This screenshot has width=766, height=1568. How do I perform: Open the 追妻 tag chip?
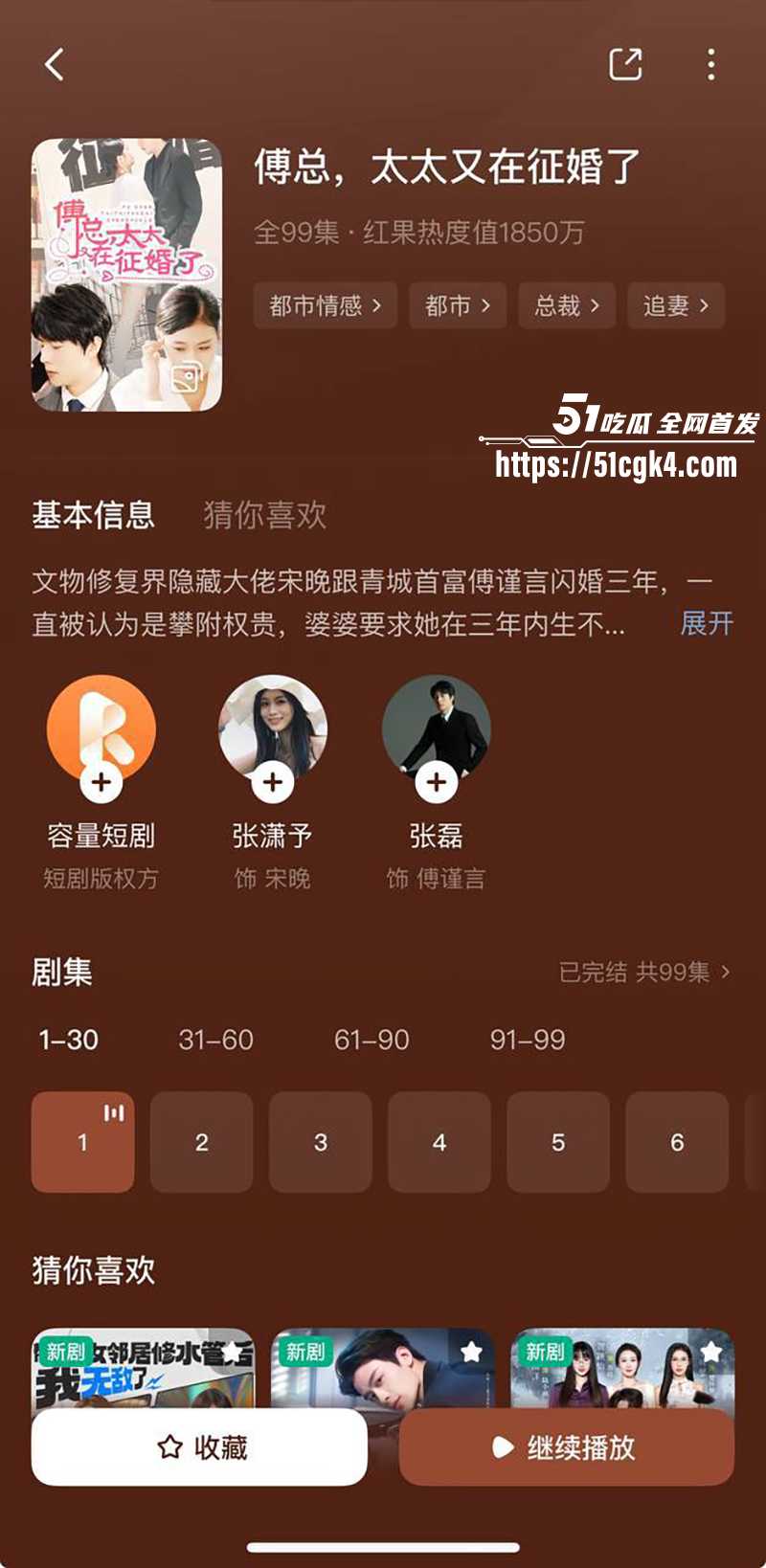click(x=675, y=306)
